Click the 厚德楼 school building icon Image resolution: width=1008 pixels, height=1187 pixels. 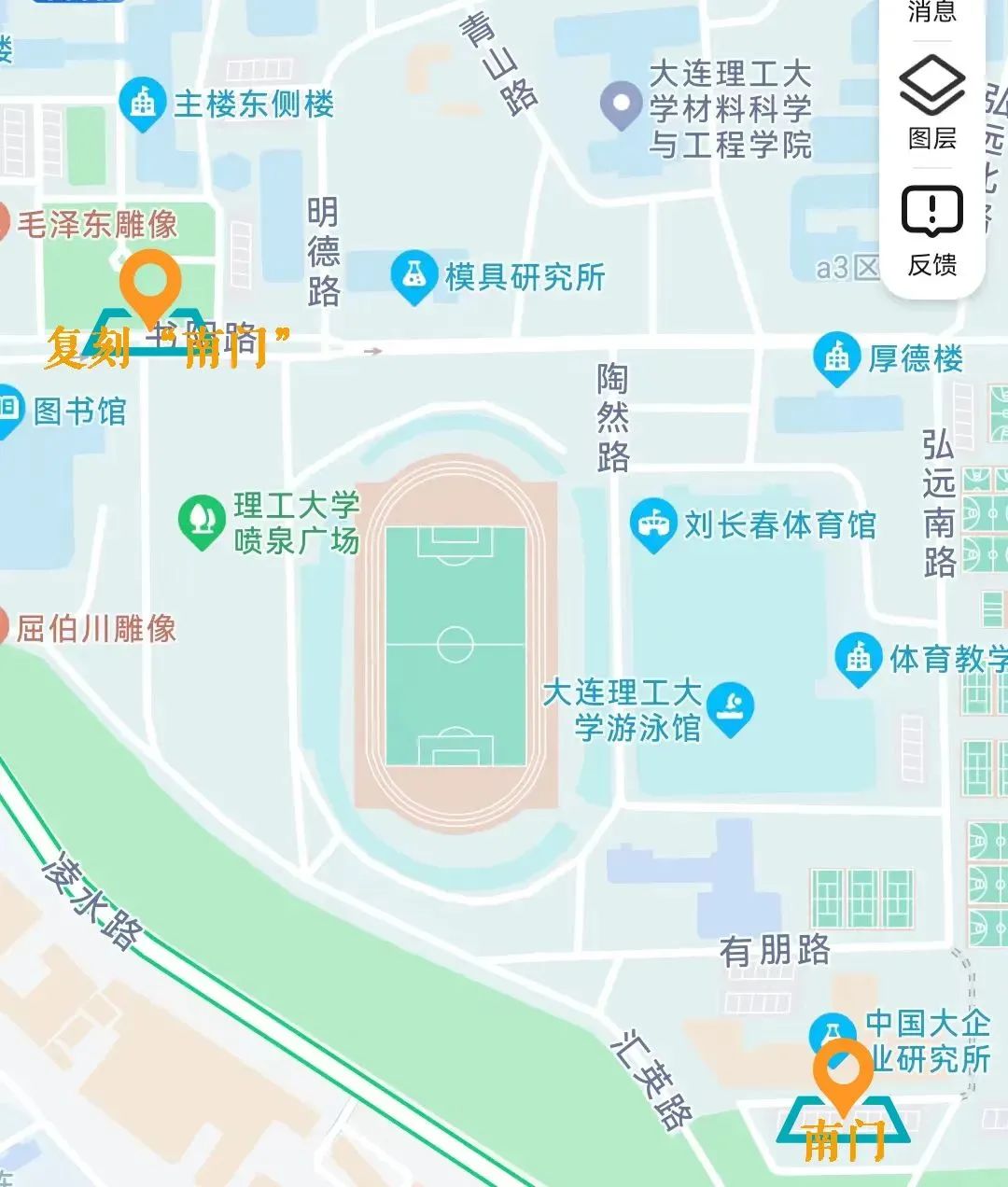[x=837, y=355]
